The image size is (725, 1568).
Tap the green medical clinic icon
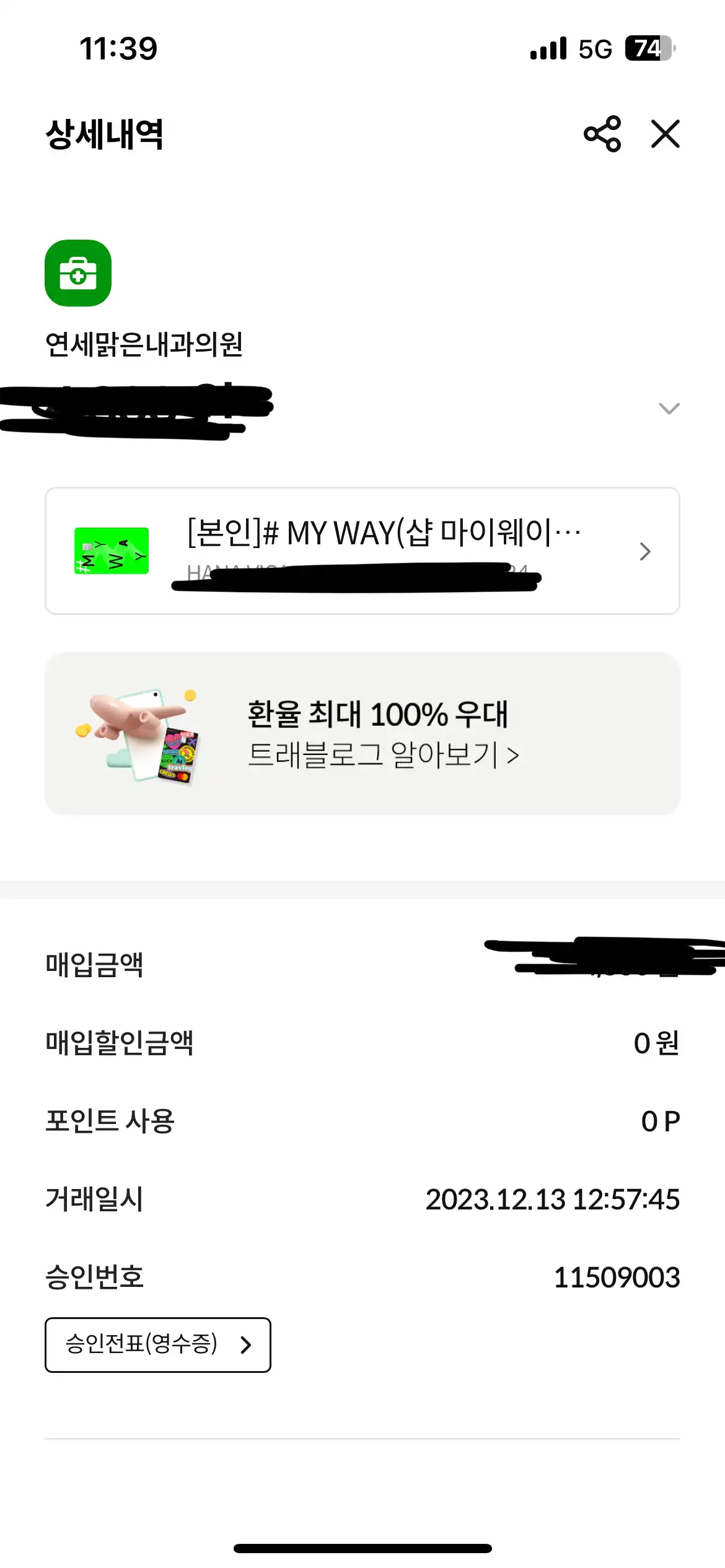click(x=77, y=274)
